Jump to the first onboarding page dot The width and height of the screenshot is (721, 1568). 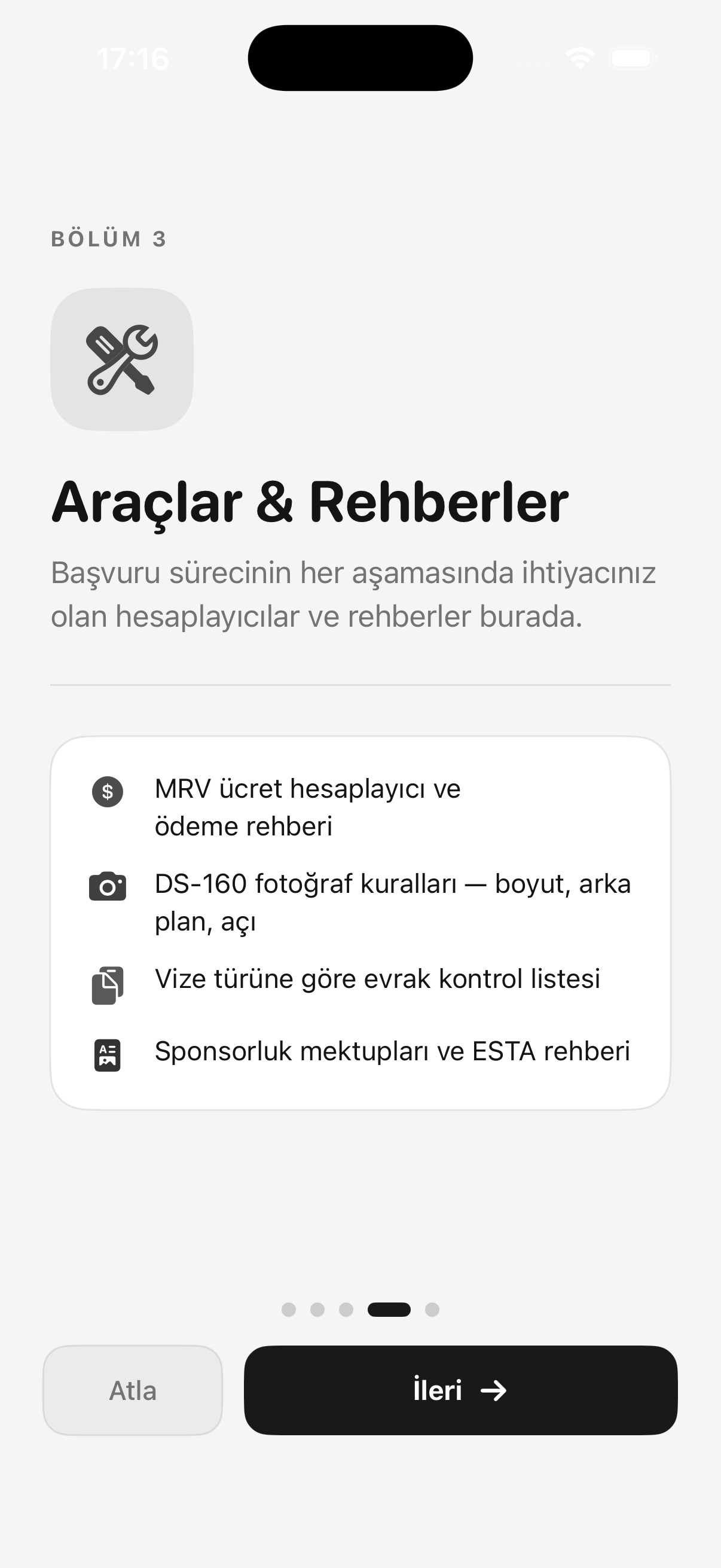click(288, 1309)
